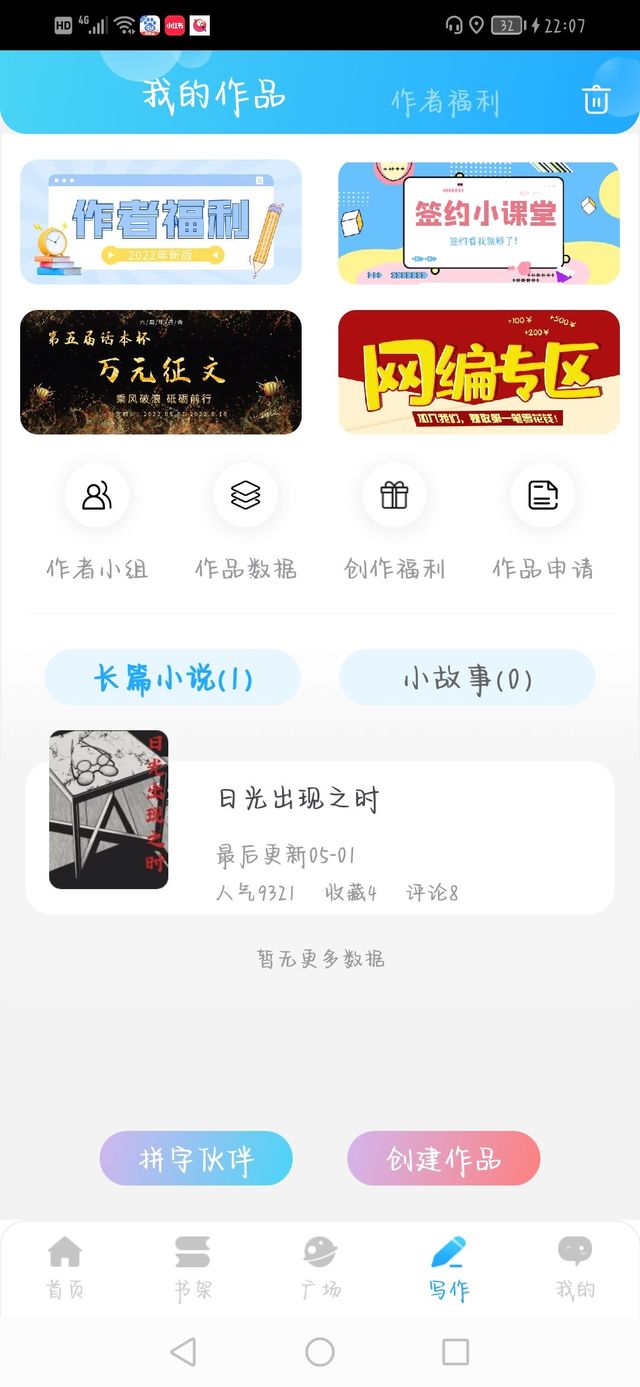Tap the trash can icon in header
This screenshot has width=640, height=1387.
coord(596,99)
